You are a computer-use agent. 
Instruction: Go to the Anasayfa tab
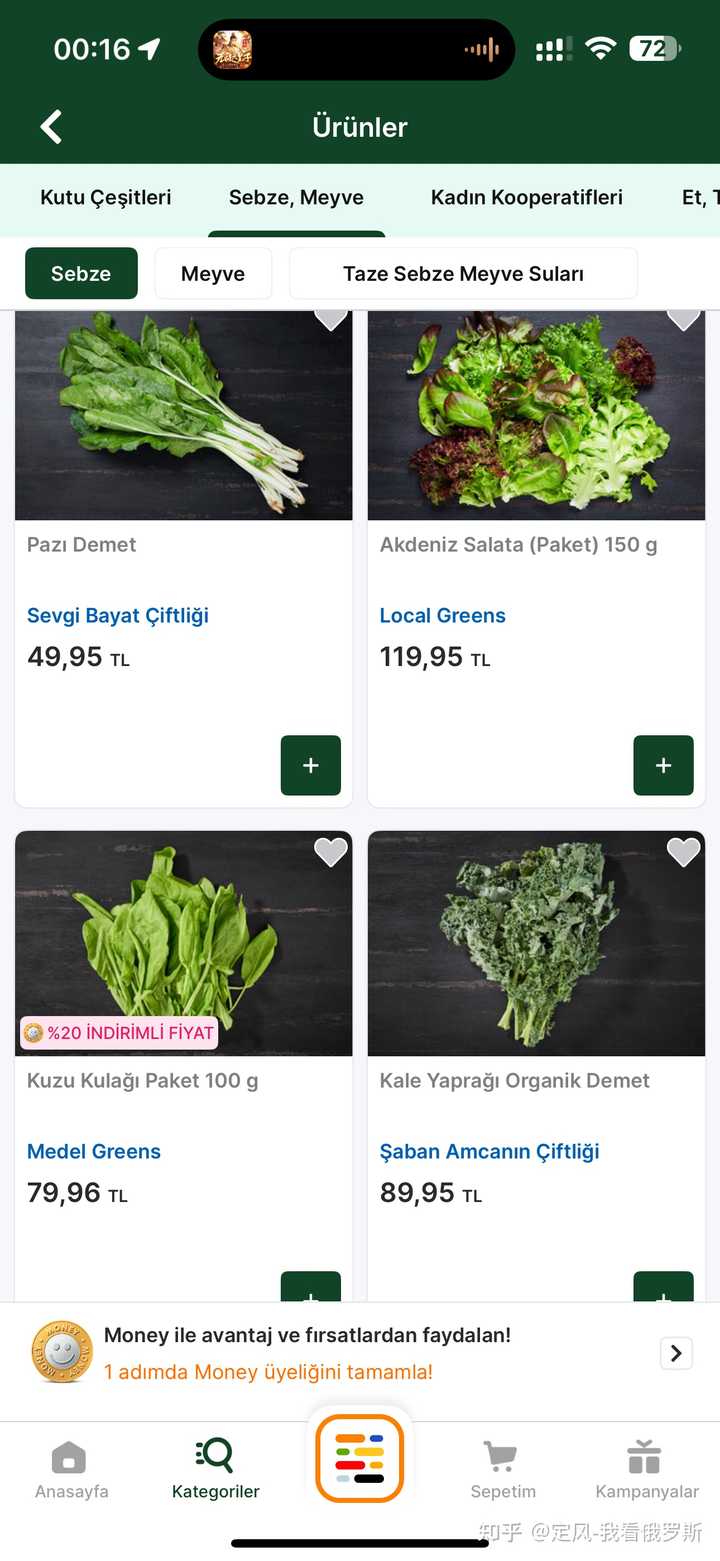pos(71,1470)
